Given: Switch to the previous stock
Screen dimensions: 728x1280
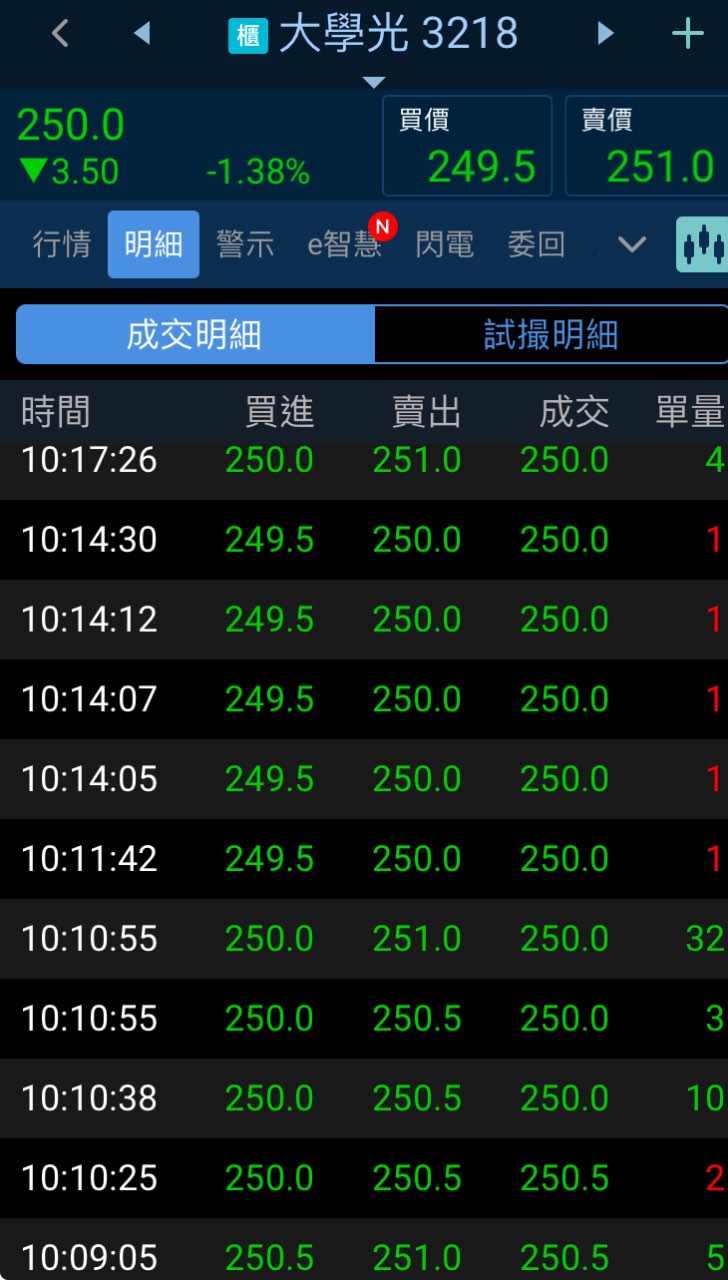Looking at the screenshot, I should (x=142, y=34).
